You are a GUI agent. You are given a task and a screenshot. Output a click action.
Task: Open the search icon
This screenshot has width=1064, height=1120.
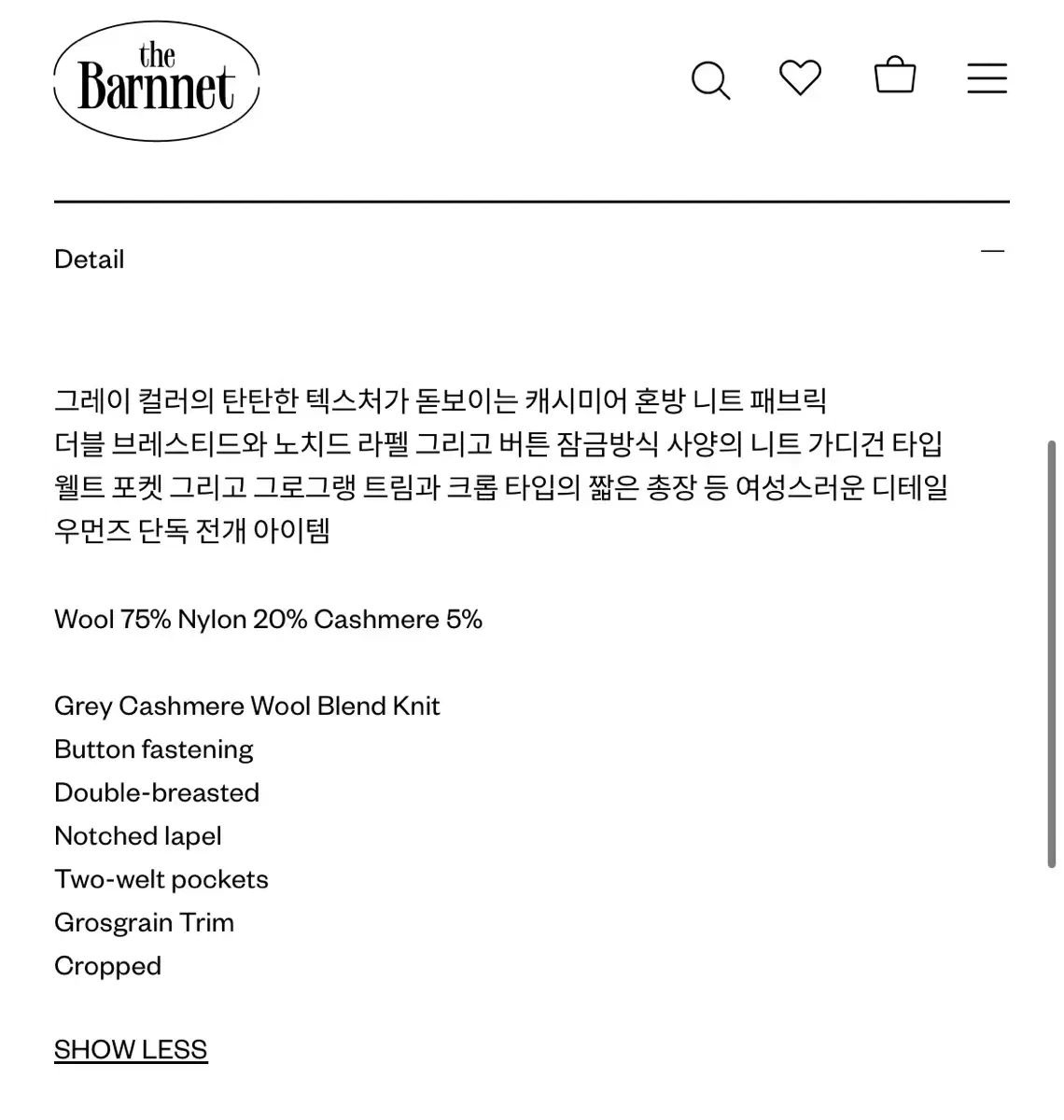710,80
